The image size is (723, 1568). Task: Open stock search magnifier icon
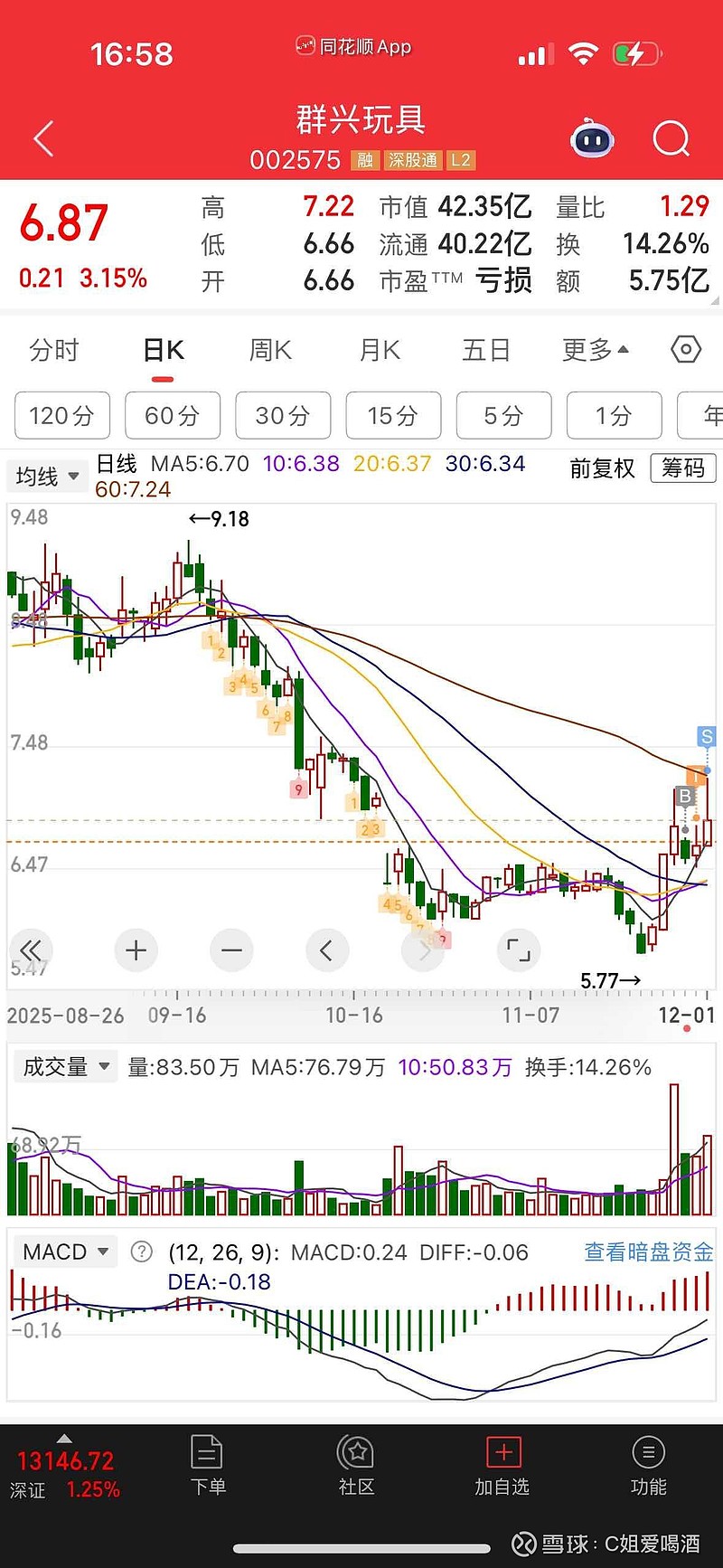[671, 139]
